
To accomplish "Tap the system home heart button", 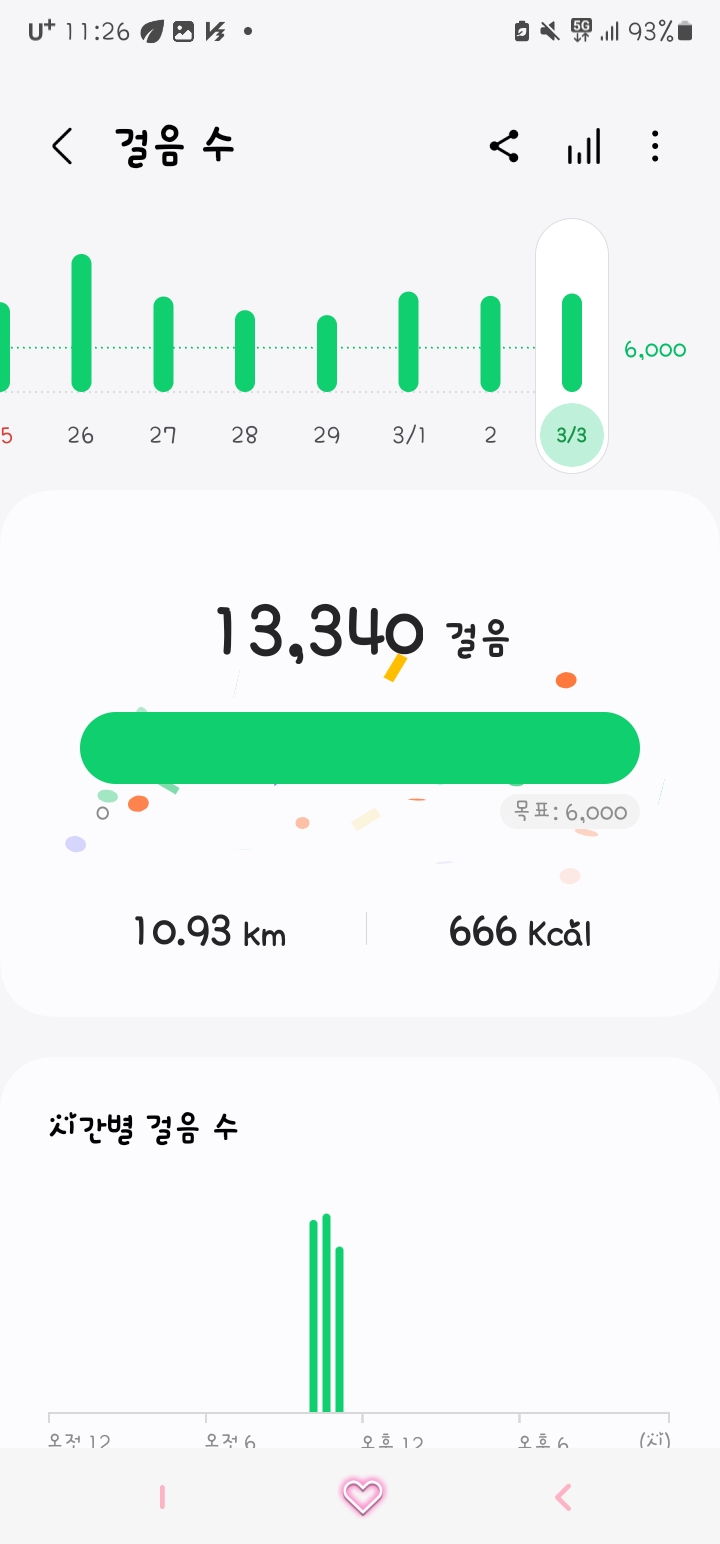I will coord(362,1496).
